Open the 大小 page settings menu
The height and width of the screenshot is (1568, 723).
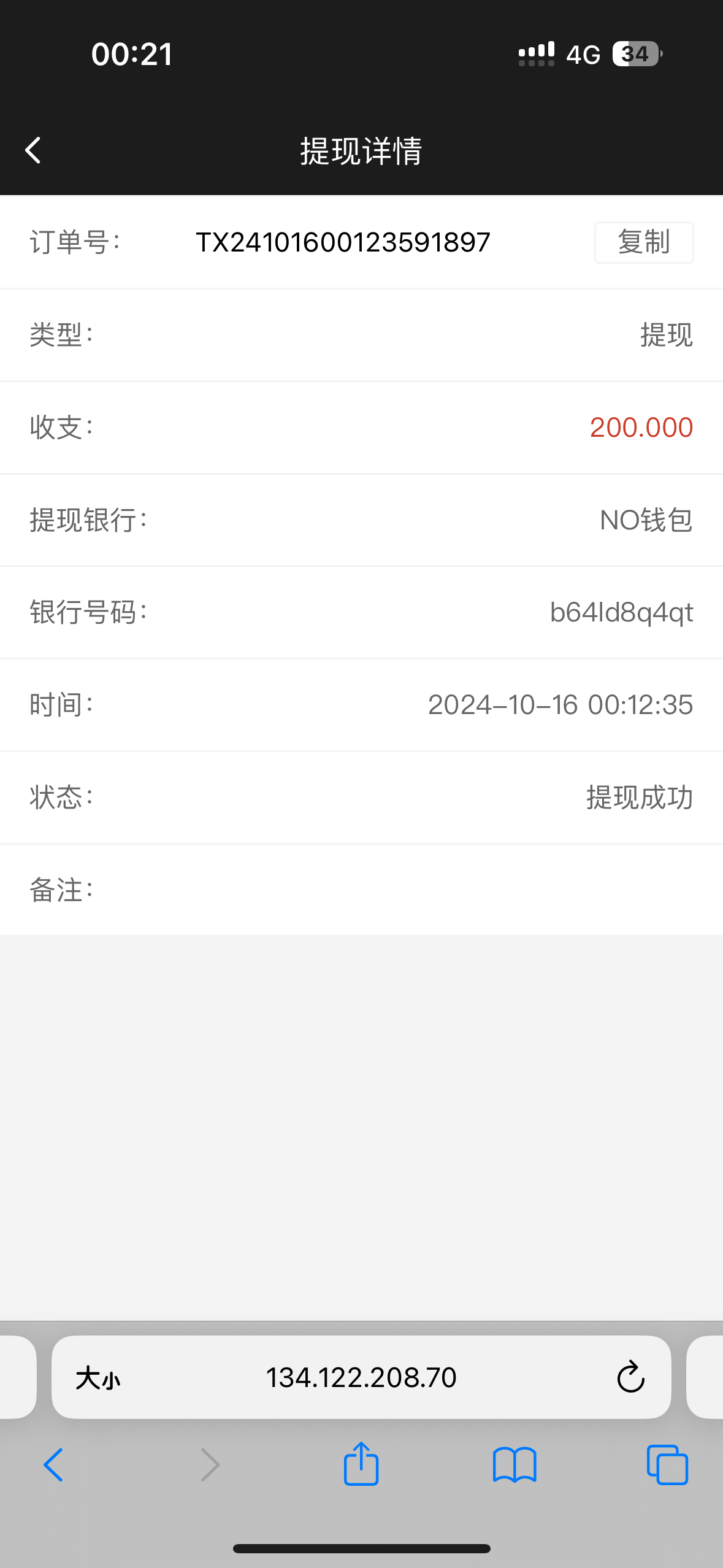click(98, 1378)
